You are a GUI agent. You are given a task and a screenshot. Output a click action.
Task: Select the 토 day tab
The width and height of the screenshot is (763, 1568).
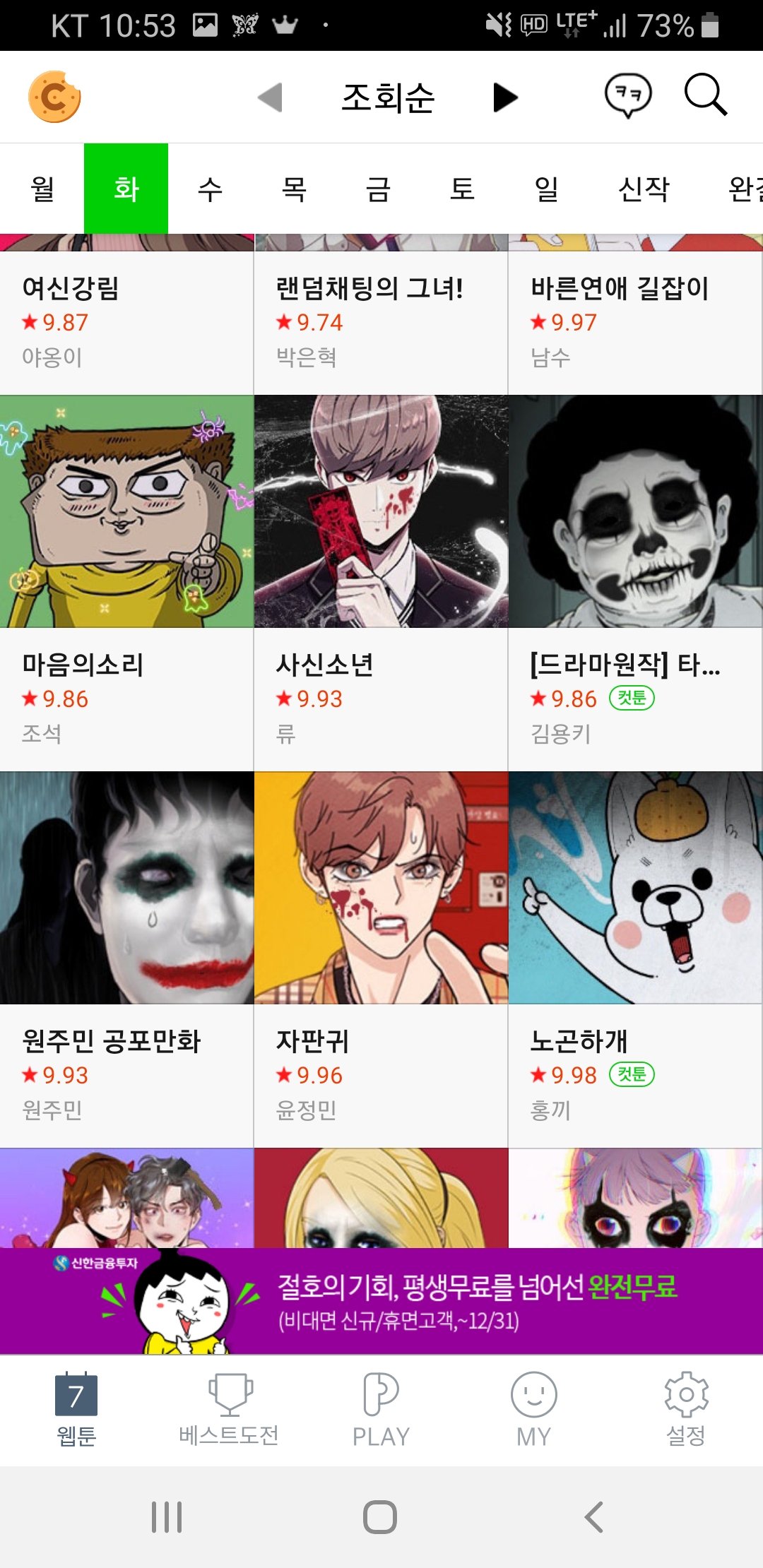pyautogui.click(x=462, y=189)
